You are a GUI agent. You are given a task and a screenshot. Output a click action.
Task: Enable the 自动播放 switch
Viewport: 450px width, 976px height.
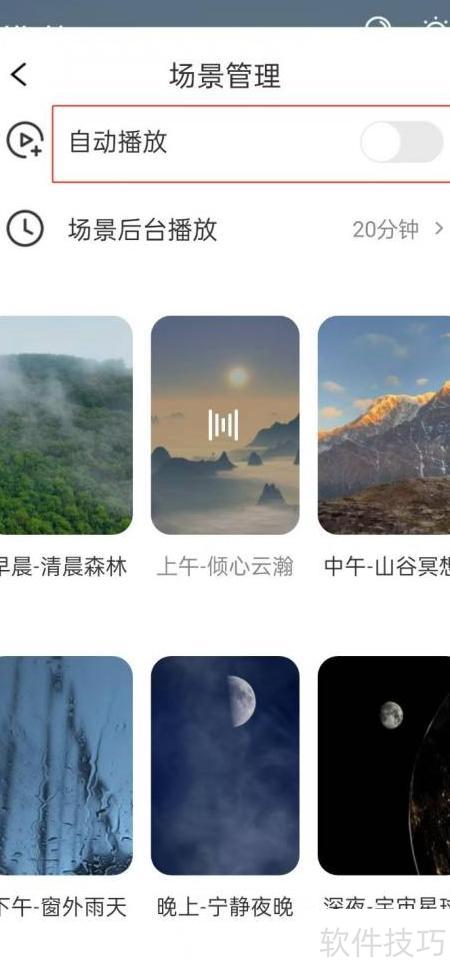coord(401,142)
